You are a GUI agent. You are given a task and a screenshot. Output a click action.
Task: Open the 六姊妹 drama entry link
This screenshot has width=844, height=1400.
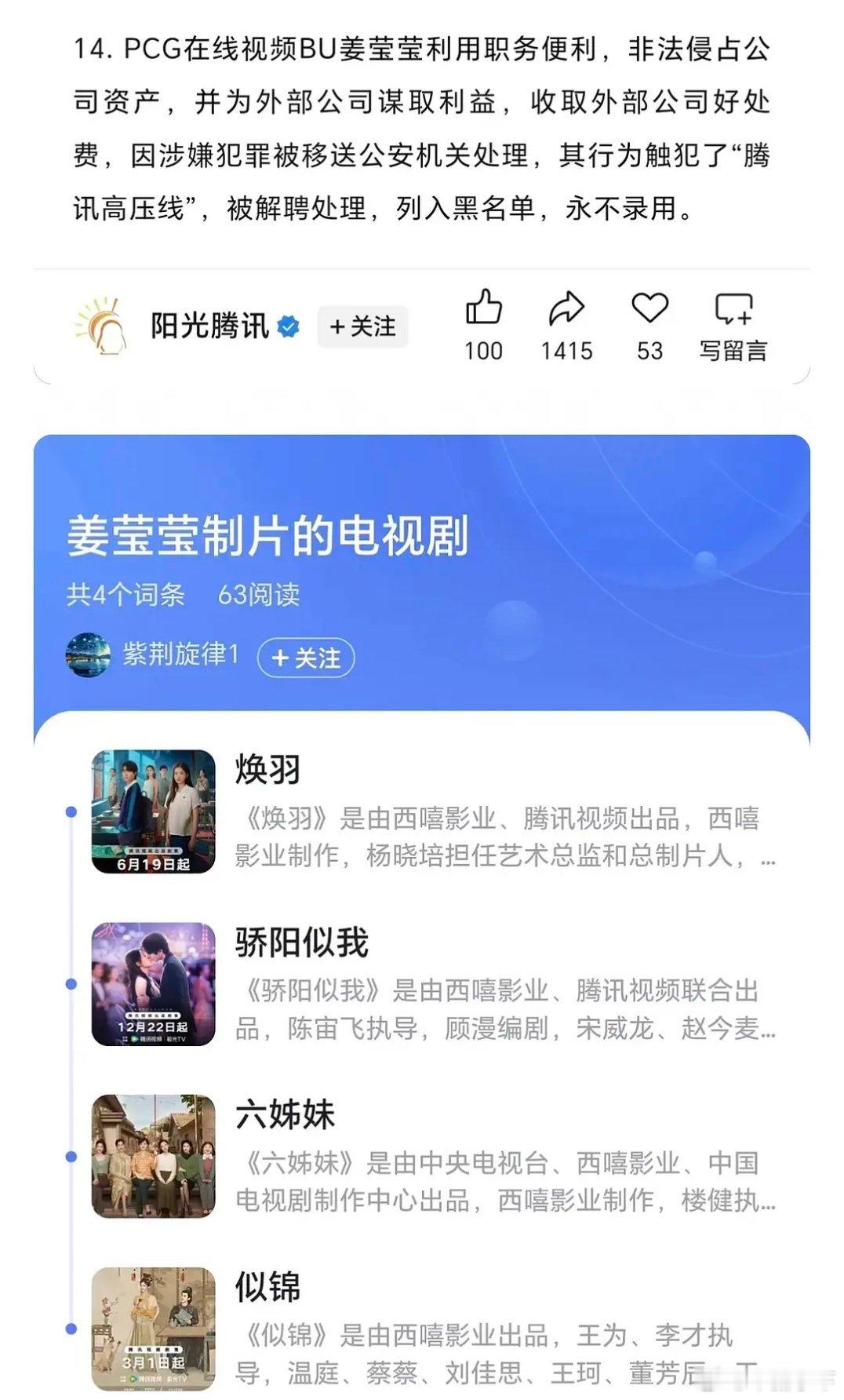coord(282,1115)
